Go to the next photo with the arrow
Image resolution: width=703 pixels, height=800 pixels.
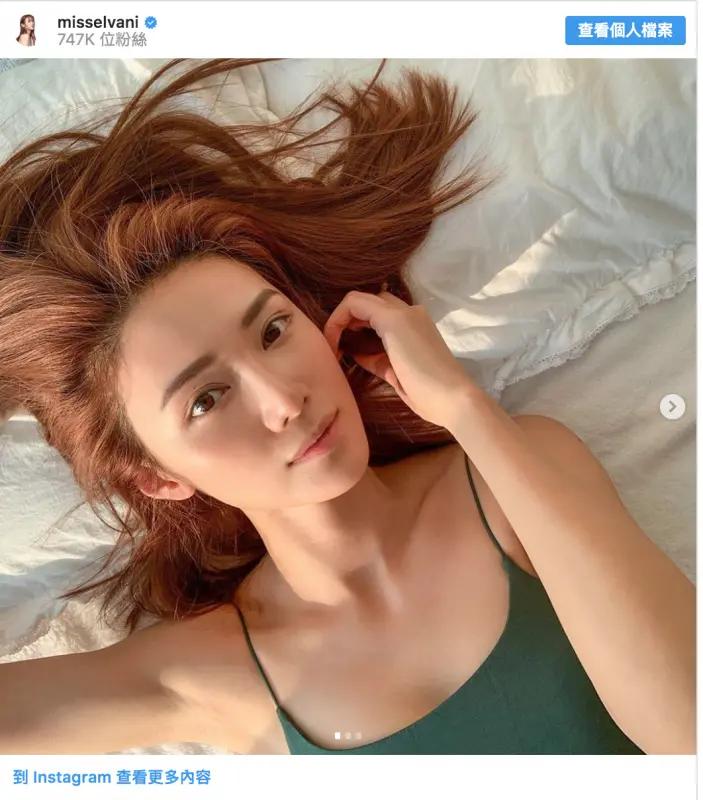(x=672, y=406)
